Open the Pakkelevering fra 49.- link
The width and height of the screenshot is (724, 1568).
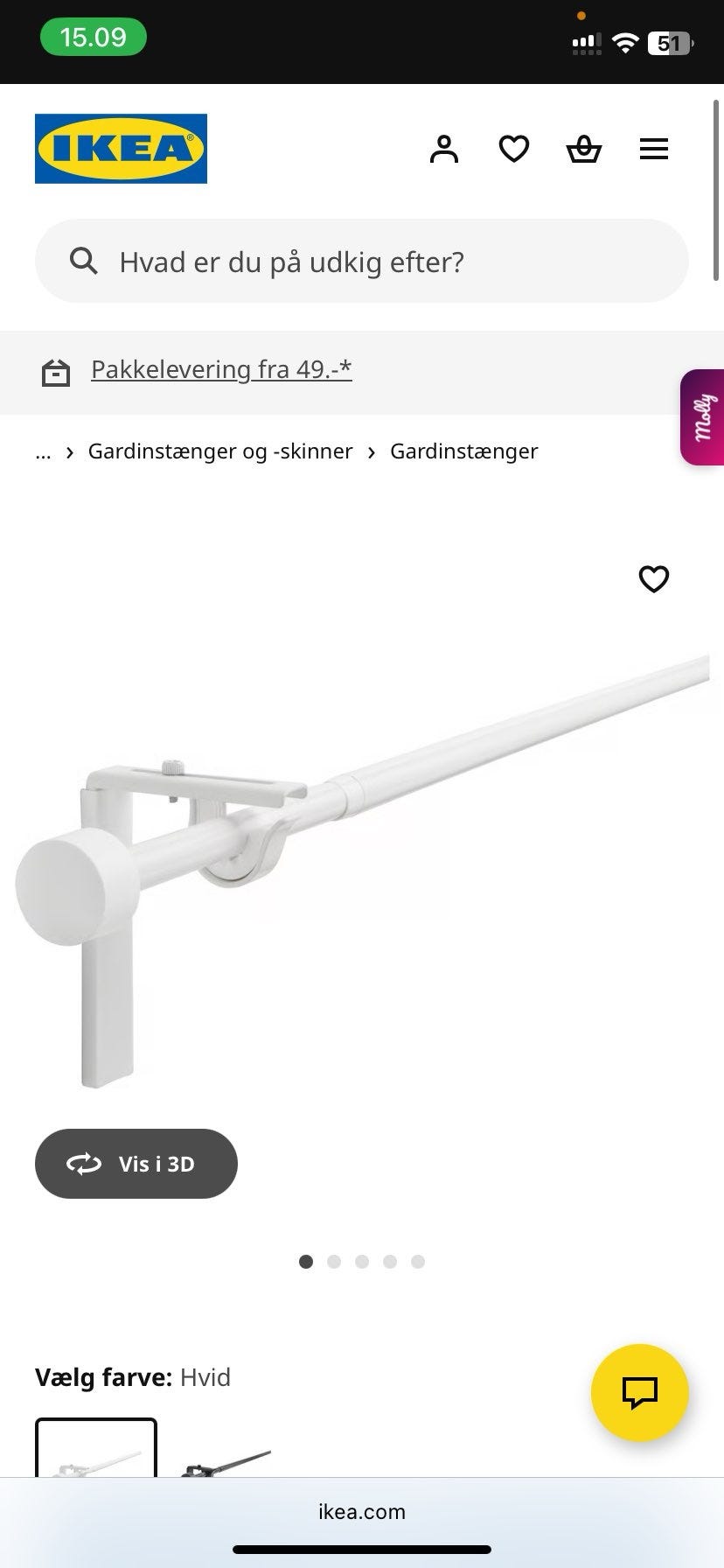tap(220, 368)
